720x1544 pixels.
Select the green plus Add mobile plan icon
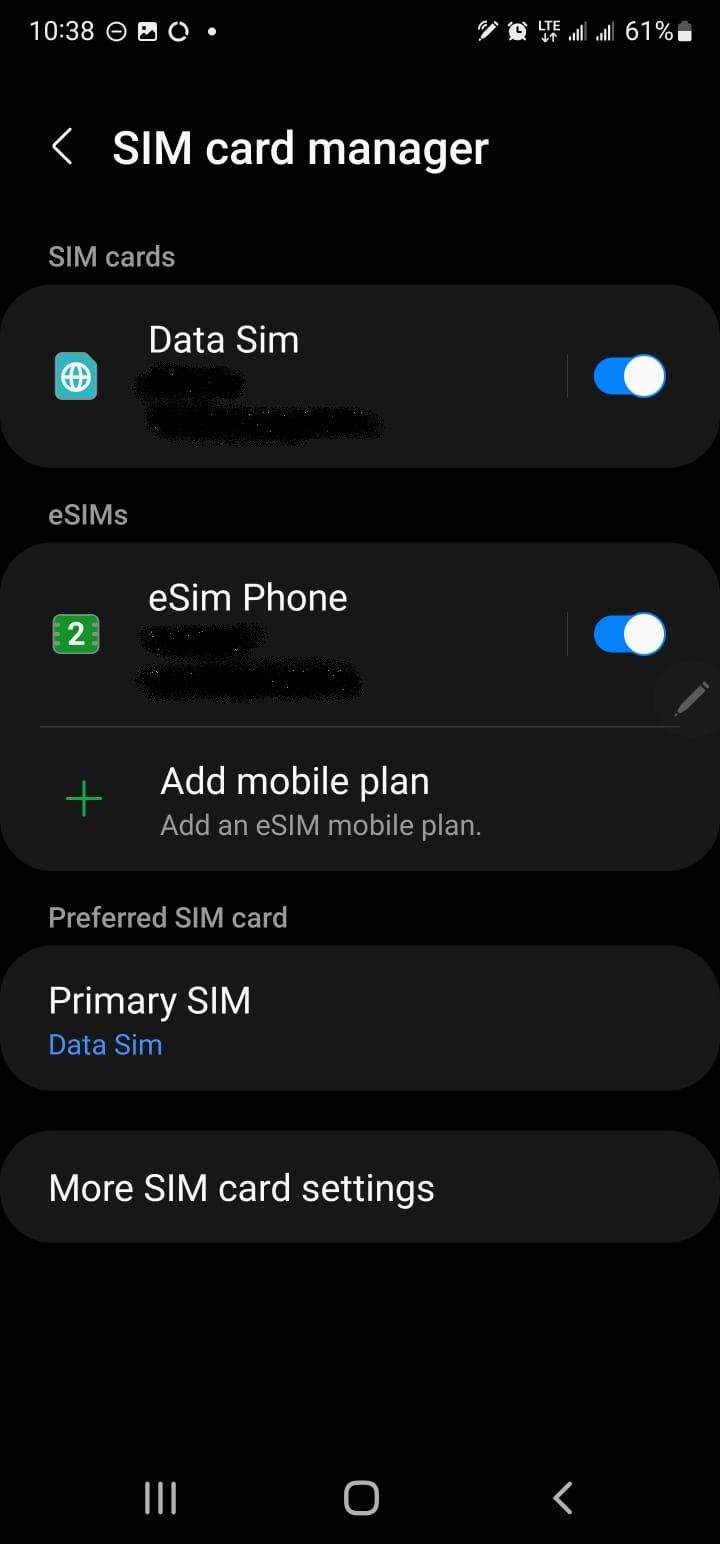pyautogui.click(x=84, y=798)
